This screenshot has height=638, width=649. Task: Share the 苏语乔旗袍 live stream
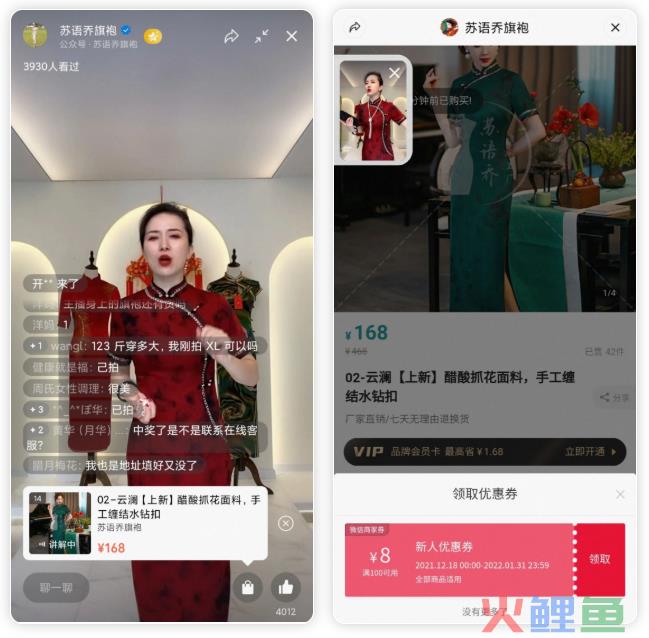[x=231, y=36]
